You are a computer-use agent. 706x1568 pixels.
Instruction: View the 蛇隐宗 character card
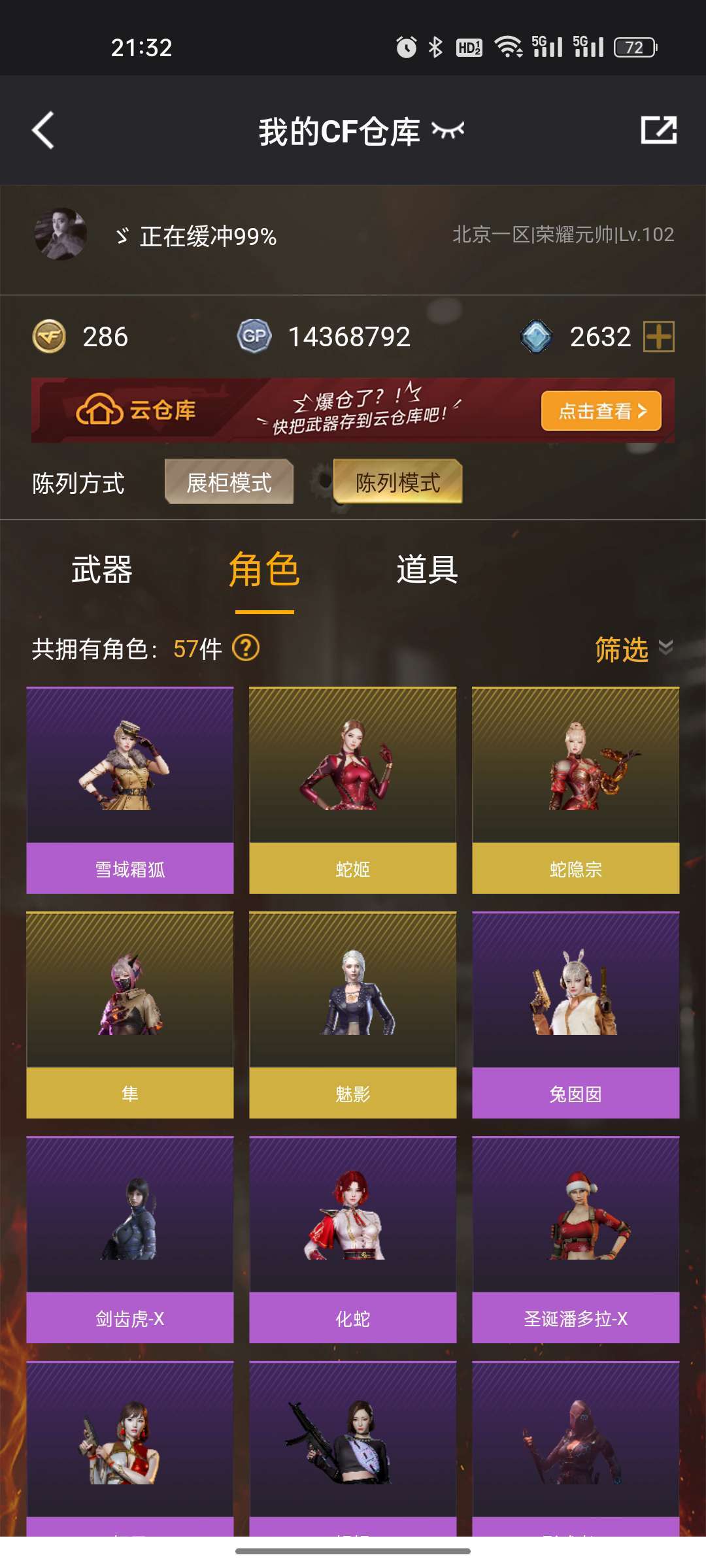576,791
